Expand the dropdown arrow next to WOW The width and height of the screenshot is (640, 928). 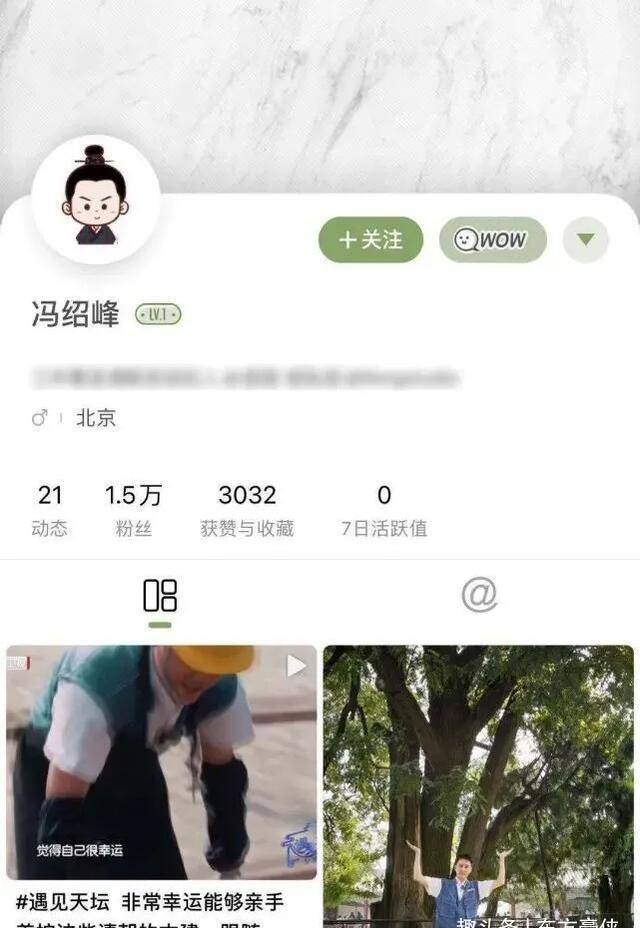586,240
